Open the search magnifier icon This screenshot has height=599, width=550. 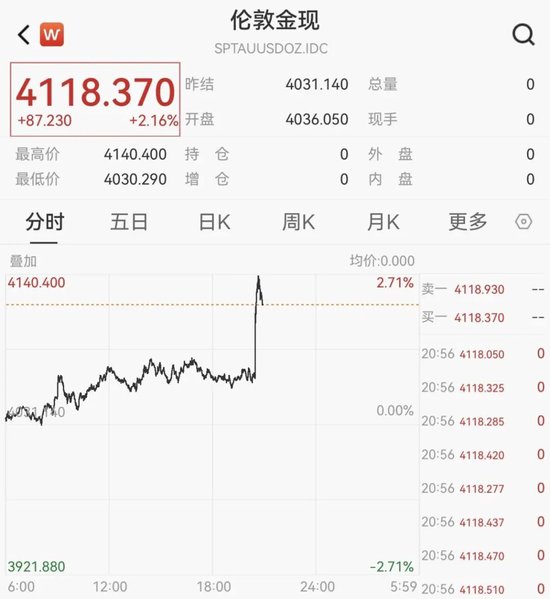[523, 35]
